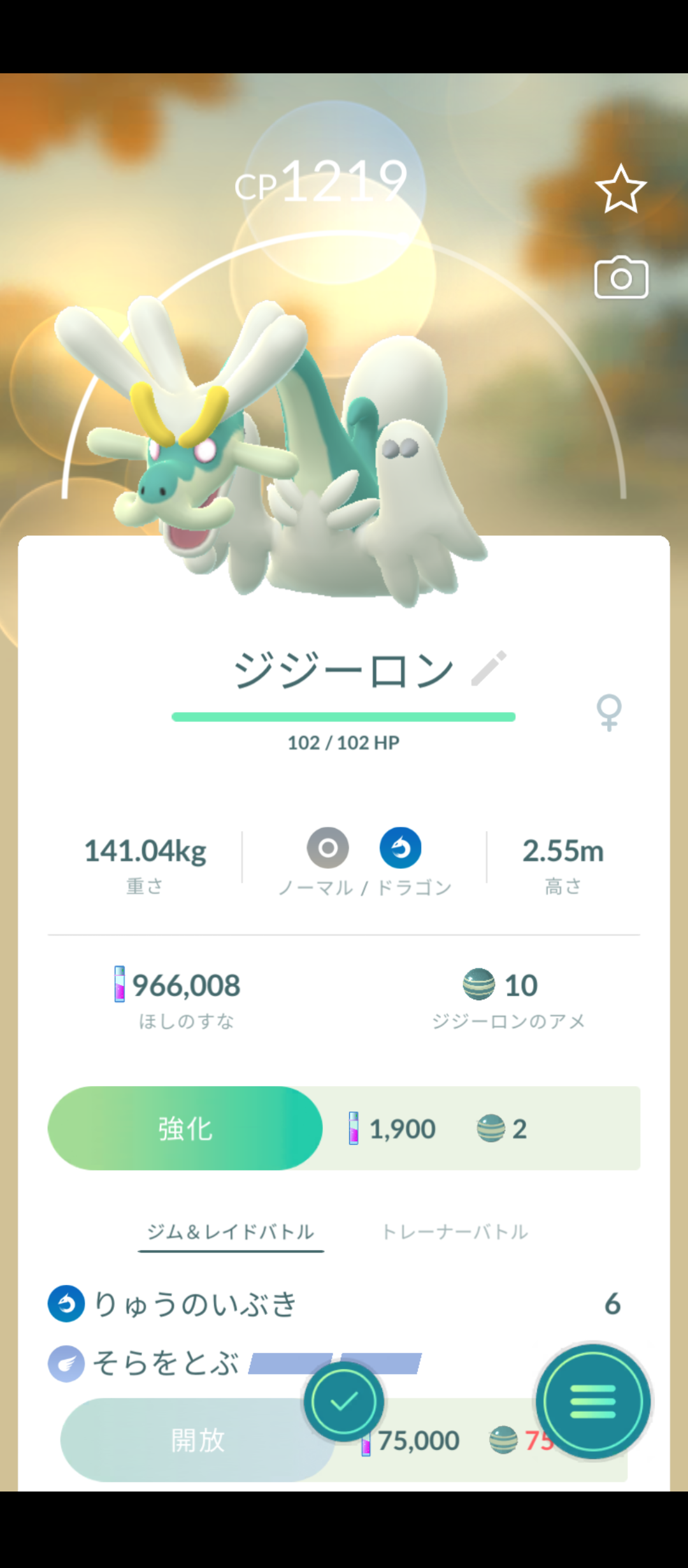Screen dimensions: 688x1568
Task: Edit ジジーロン nickname with pencil icon
Action: click(489, 669)
